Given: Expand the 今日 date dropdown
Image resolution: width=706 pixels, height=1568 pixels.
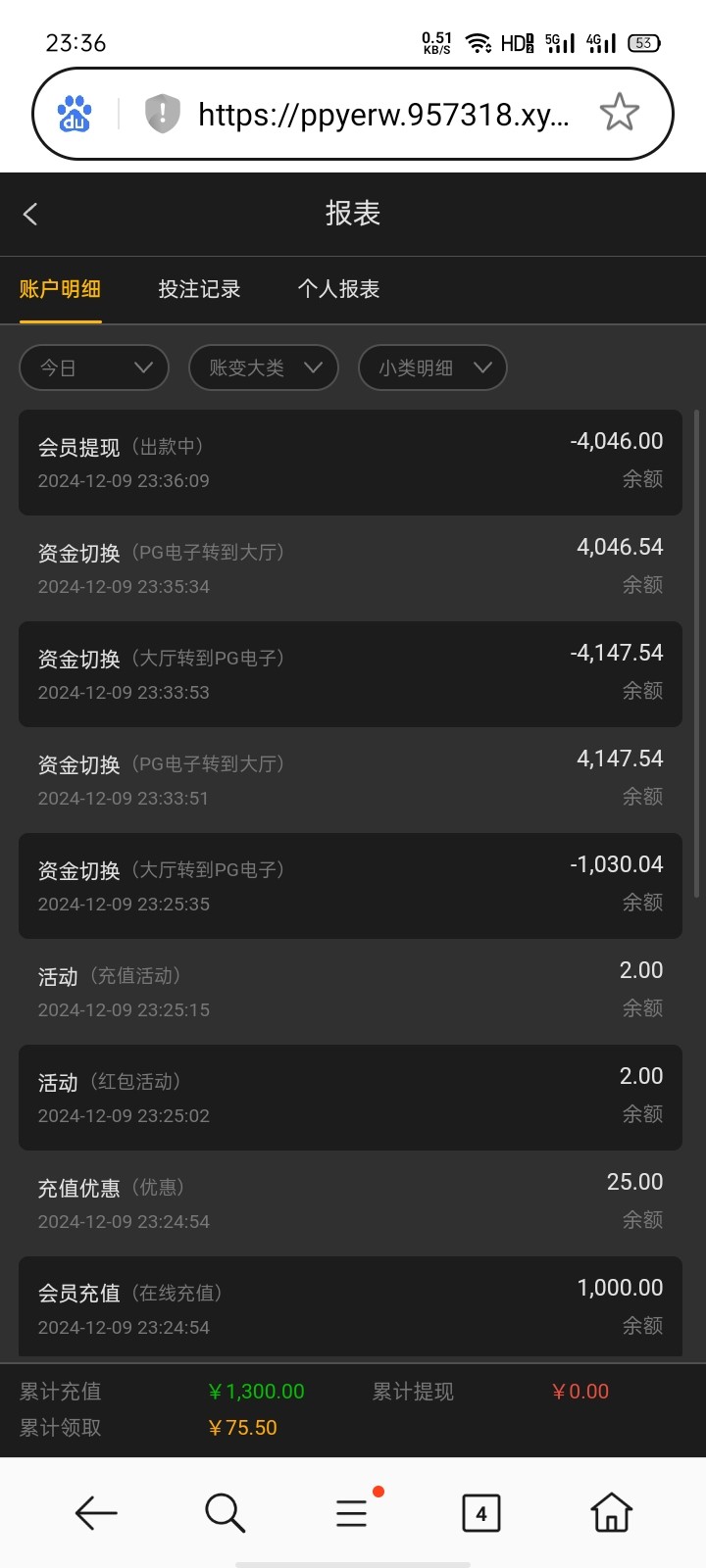Looking at the screenshot, I should (94, 368).
